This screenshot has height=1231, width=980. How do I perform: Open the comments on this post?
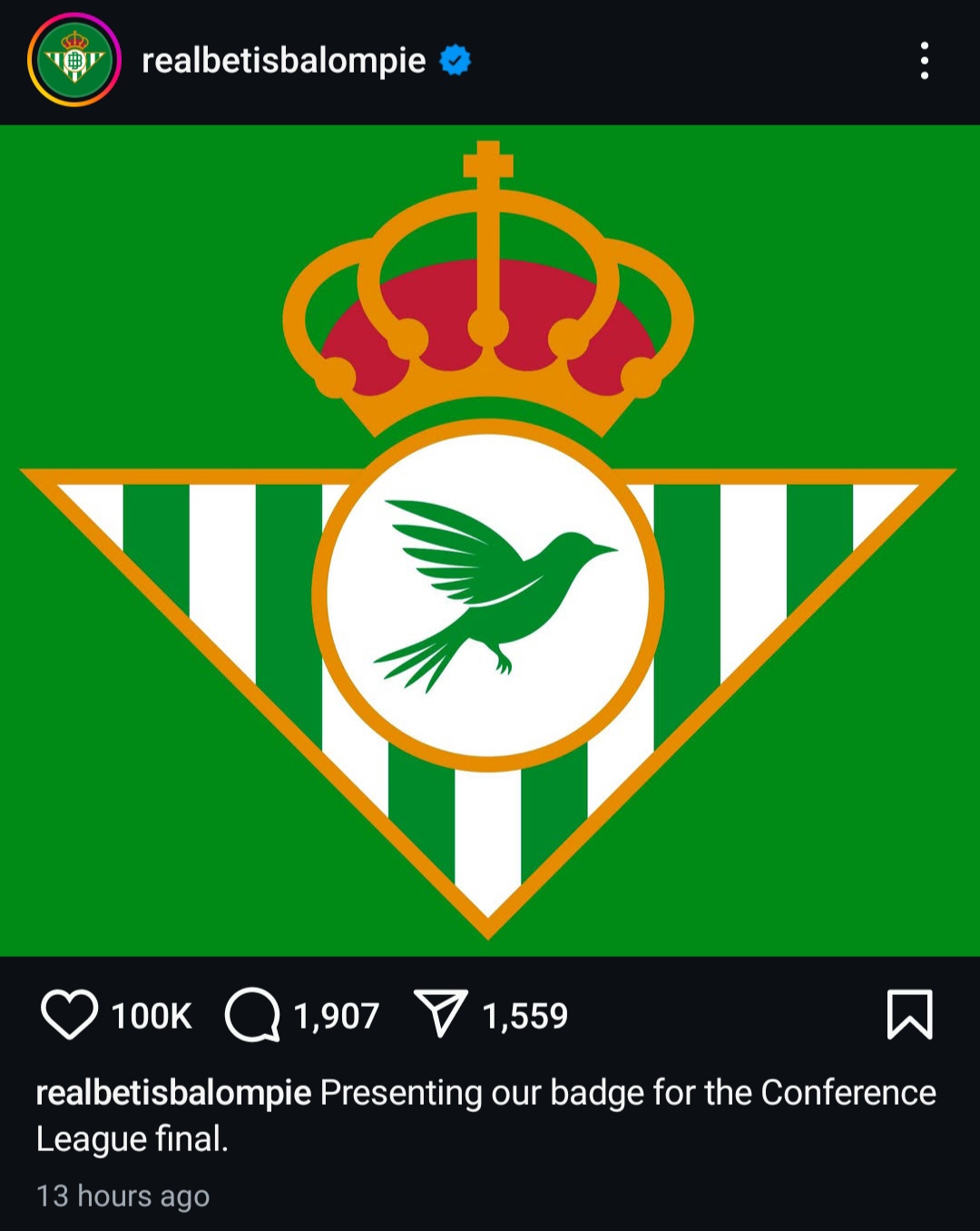[252, 1015]
